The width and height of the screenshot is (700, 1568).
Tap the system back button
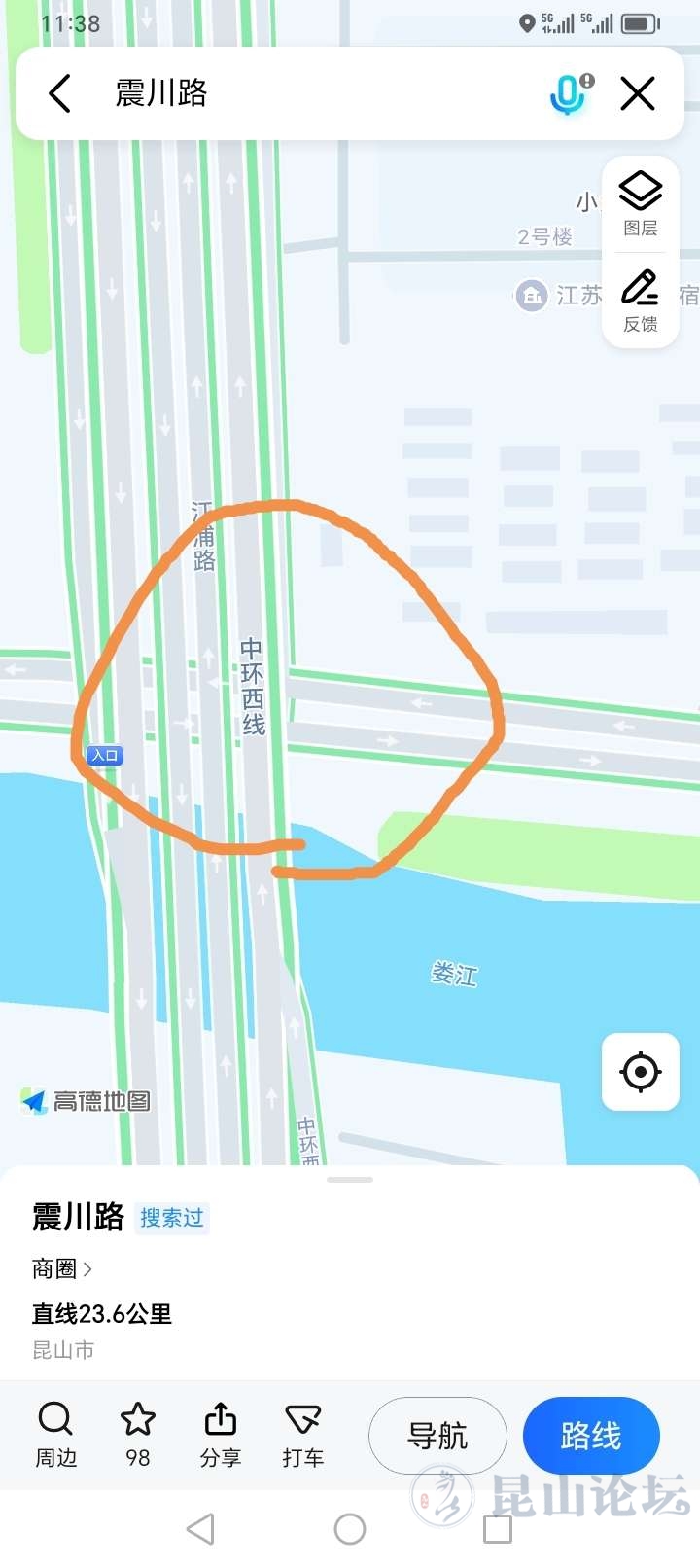200,1529
